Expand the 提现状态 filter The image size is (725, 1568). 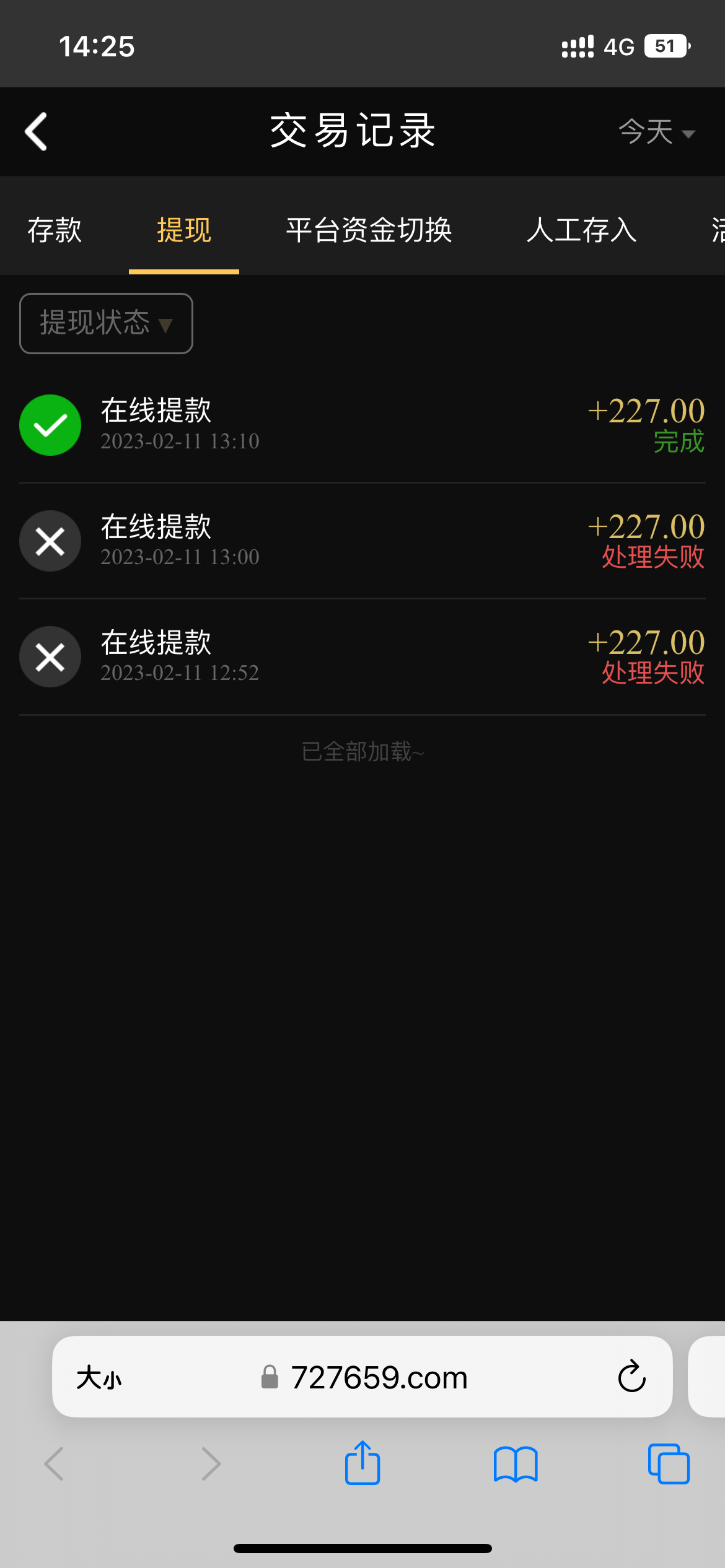106,323
